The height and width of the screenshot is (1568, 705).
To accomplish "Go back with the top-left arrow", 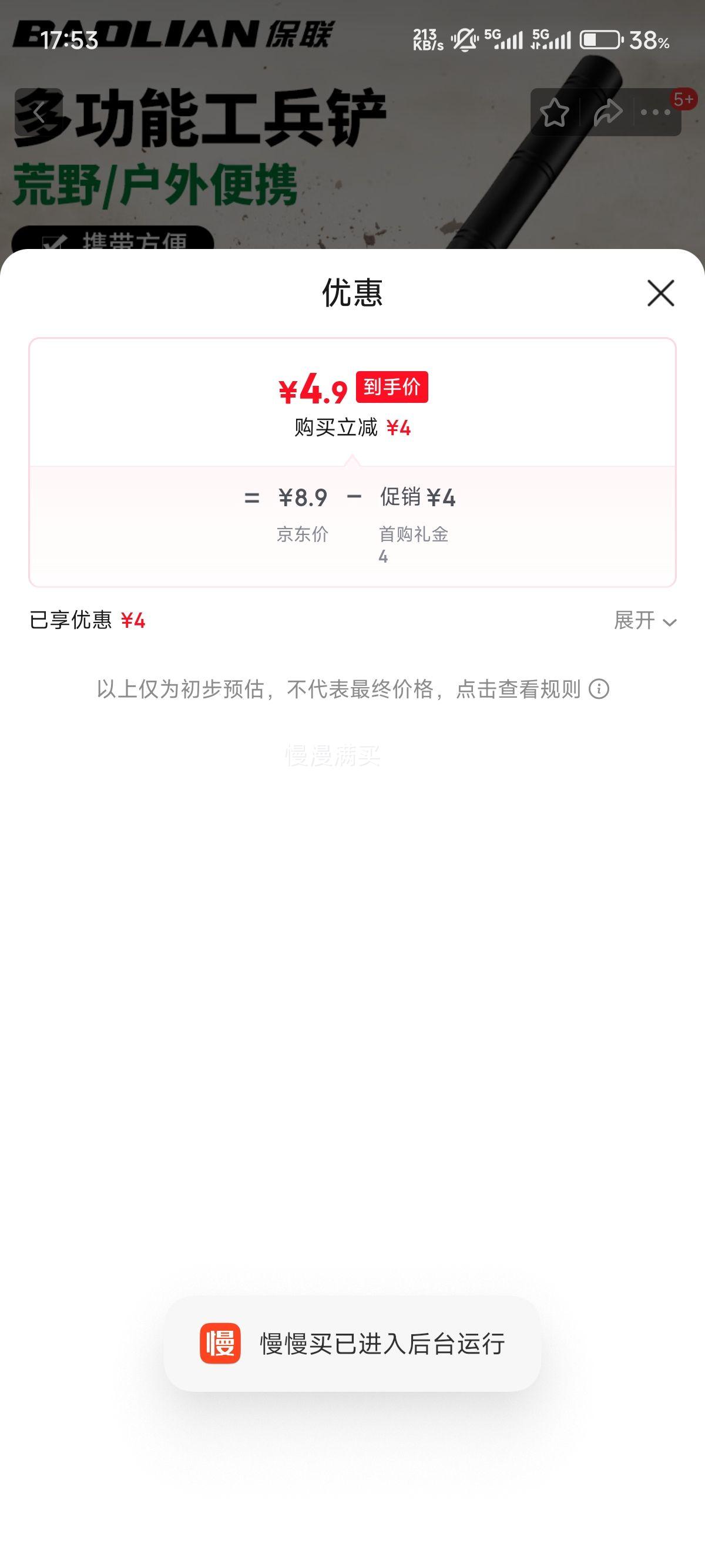I will (x=38, y=113).
